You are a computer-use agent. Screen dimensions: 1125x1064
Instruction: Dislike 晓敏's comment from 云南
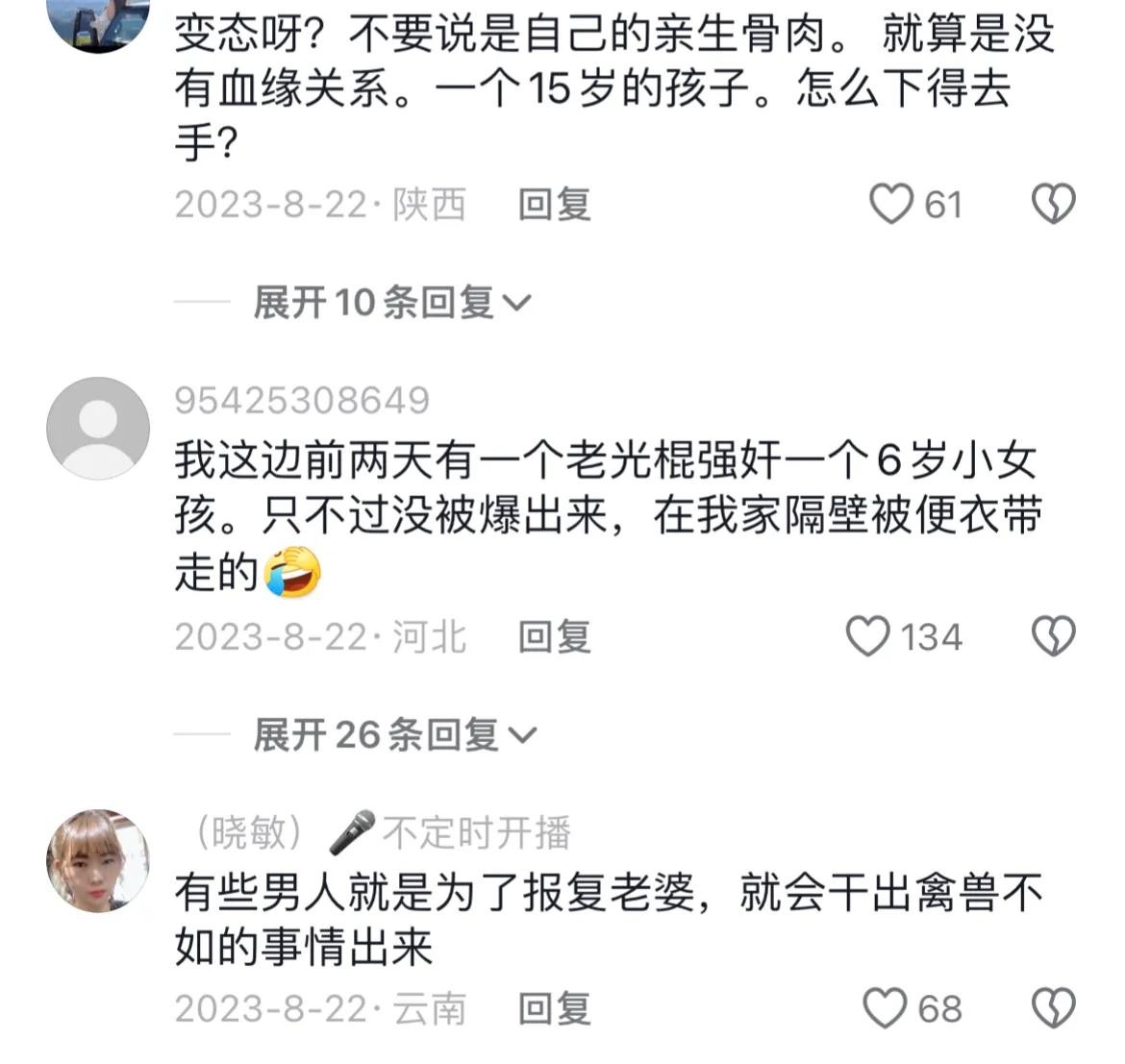click(x=1053, y=1009)
